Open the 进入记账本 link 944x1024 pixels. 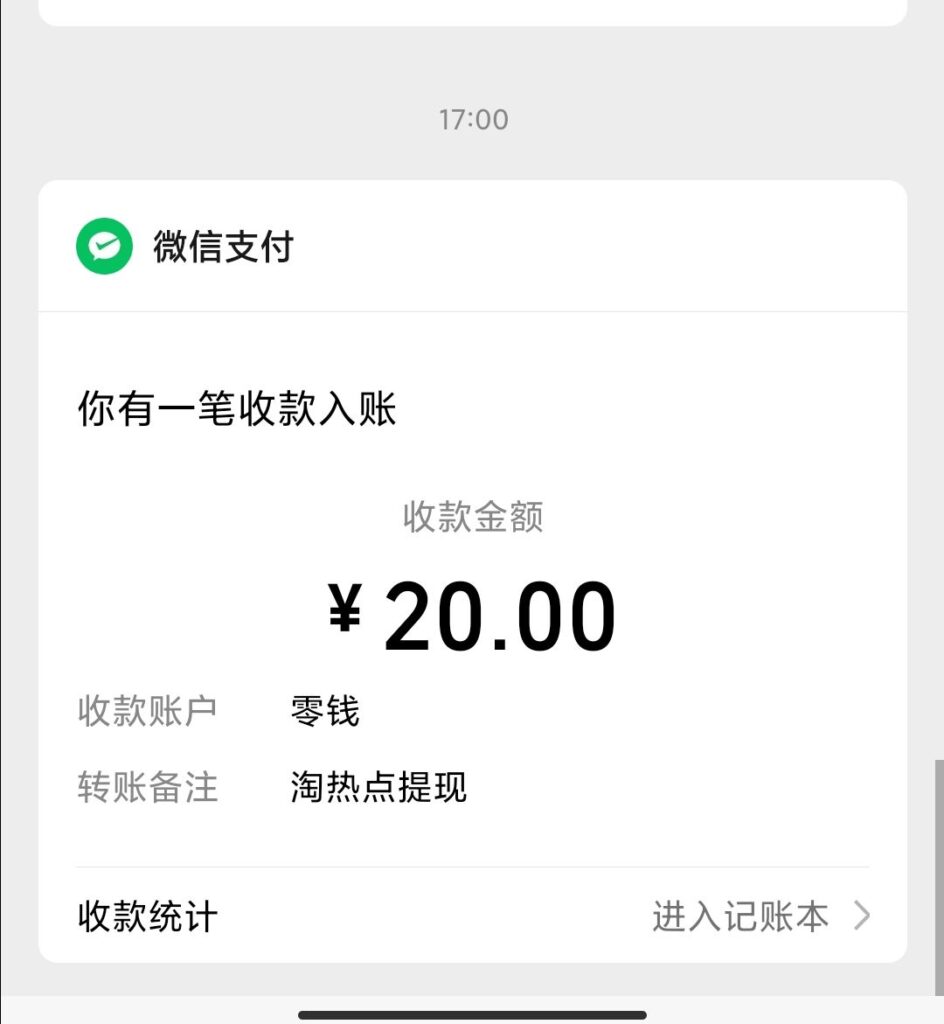pos(760,916)
